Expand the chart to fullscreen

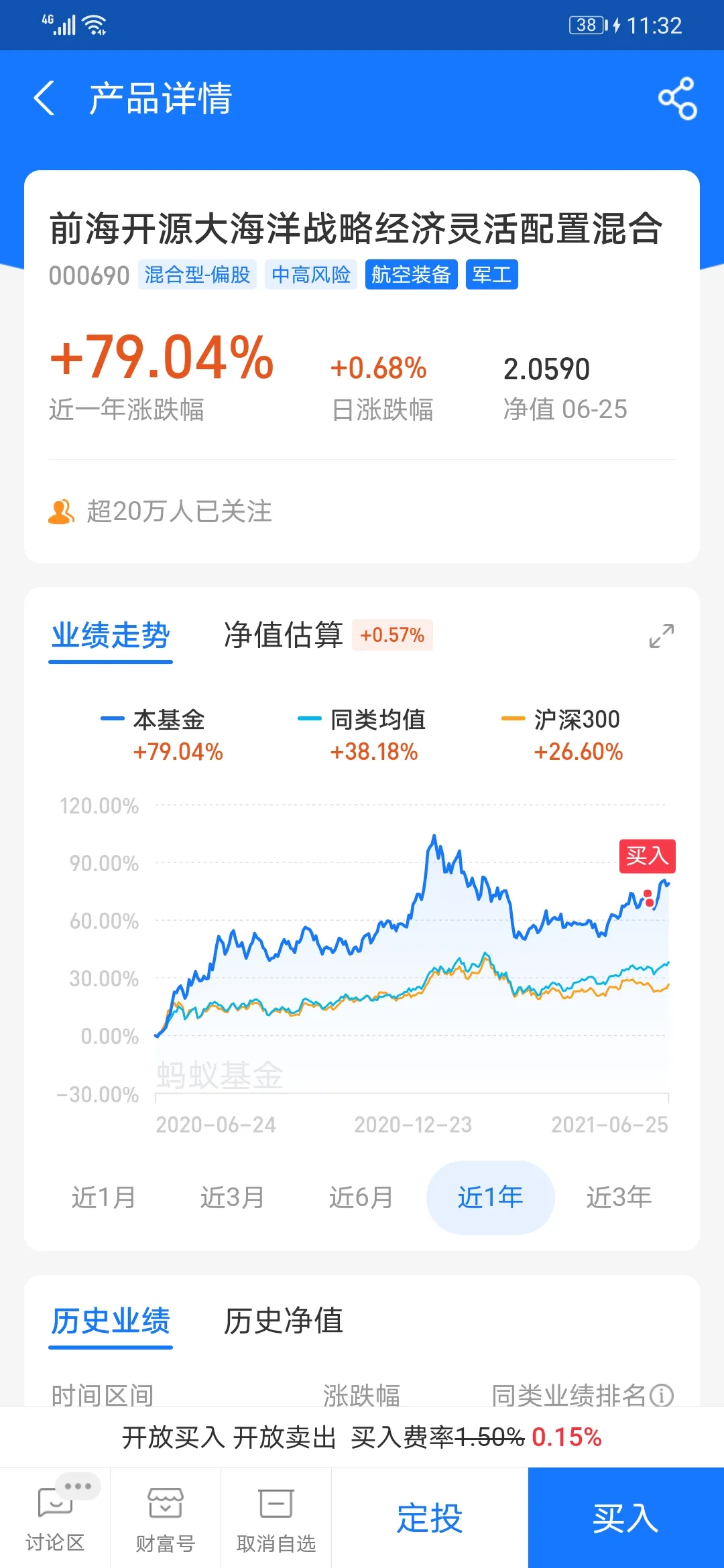coord(661,636)
